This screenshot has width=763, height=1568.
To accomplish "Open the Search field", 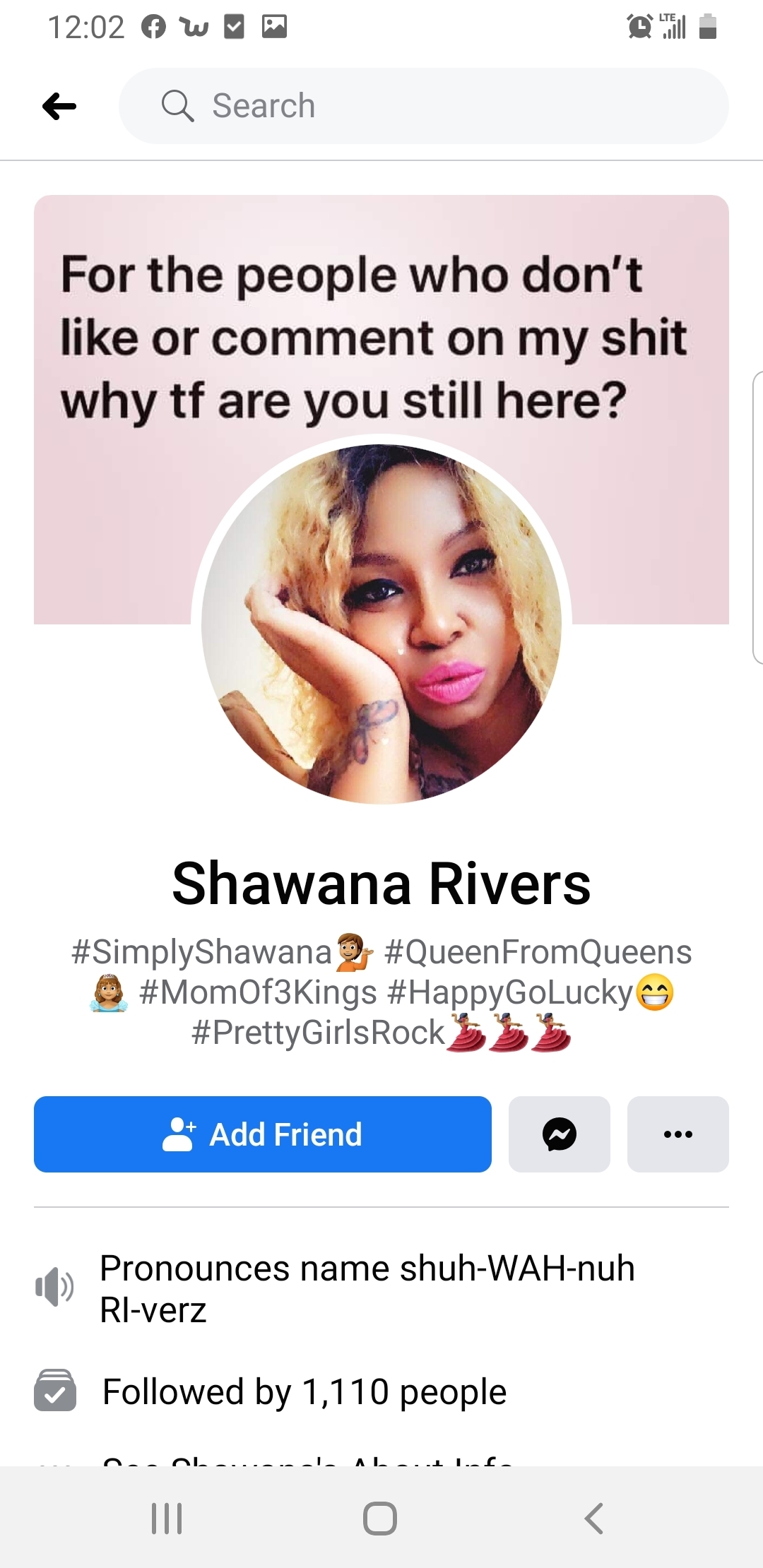I will [424, 106].
